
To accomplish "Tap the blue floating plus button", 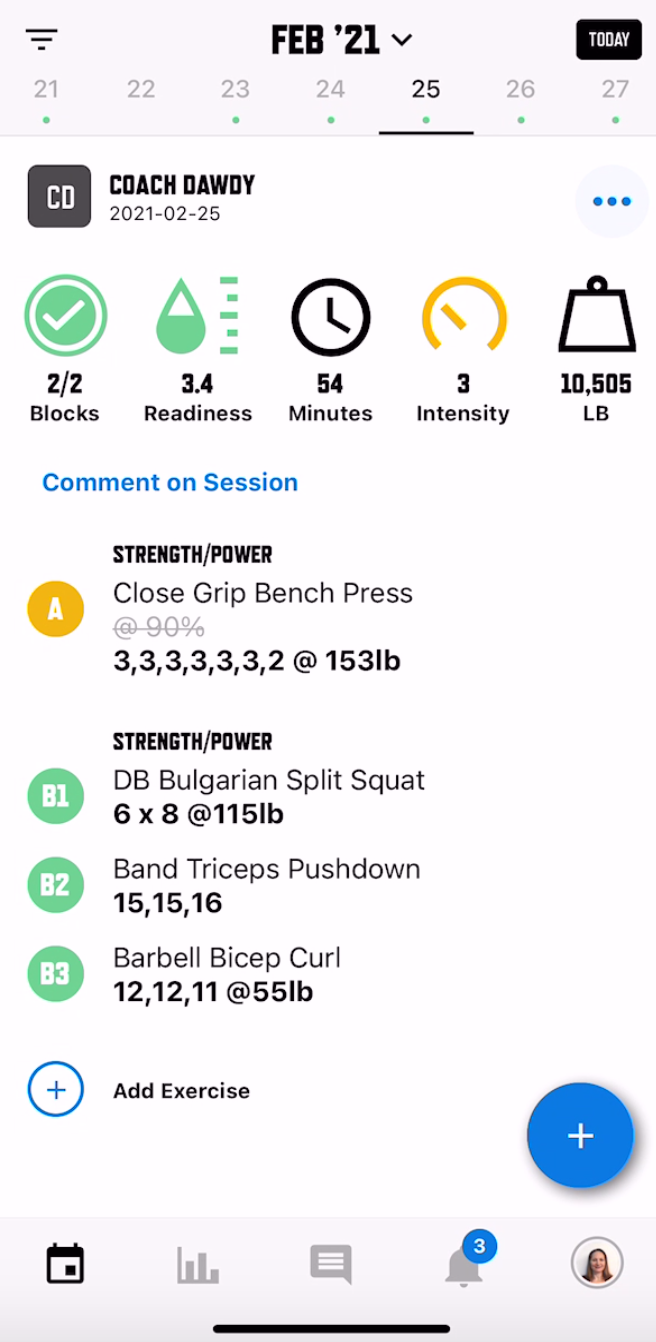I will (580, 1135).
